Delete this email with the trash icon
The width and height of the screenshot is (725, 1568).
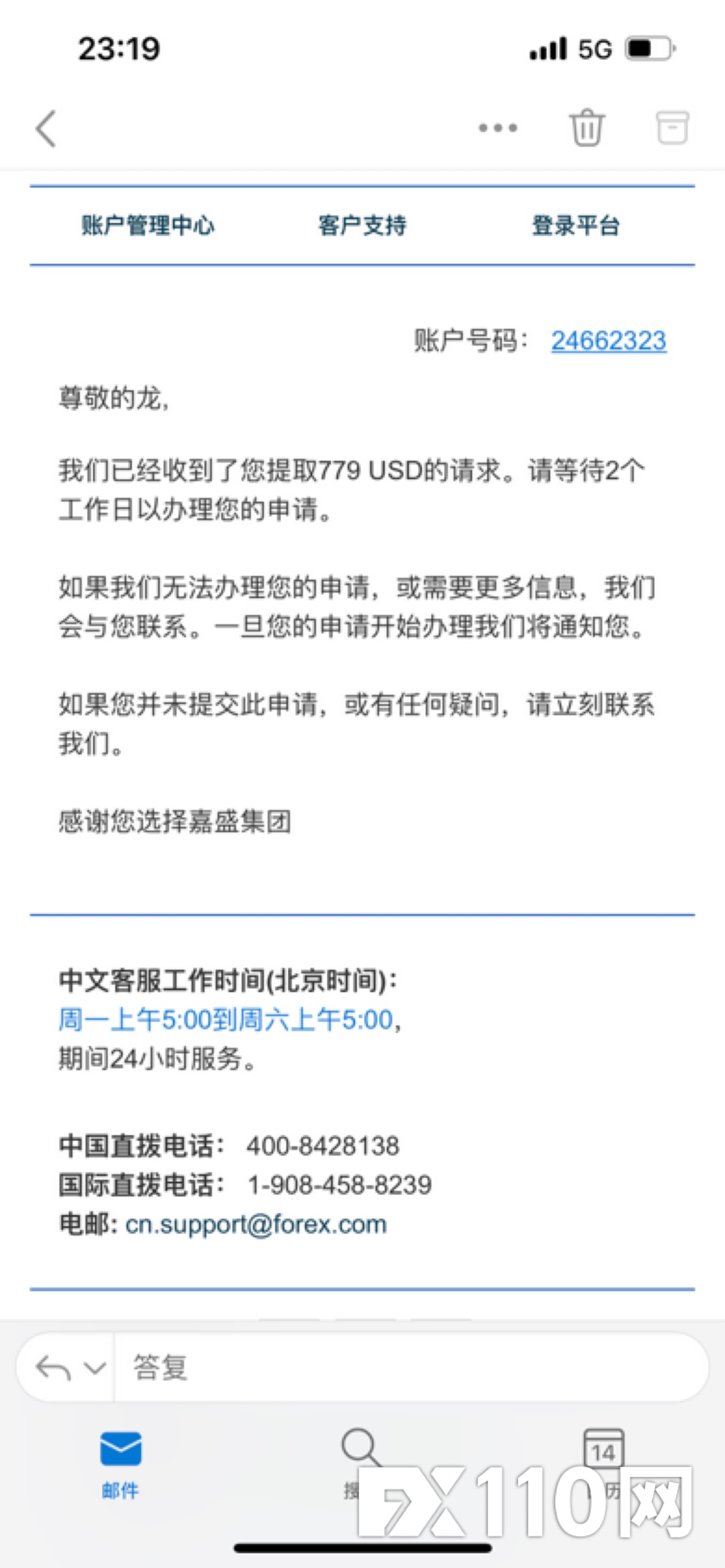(586, 128)
